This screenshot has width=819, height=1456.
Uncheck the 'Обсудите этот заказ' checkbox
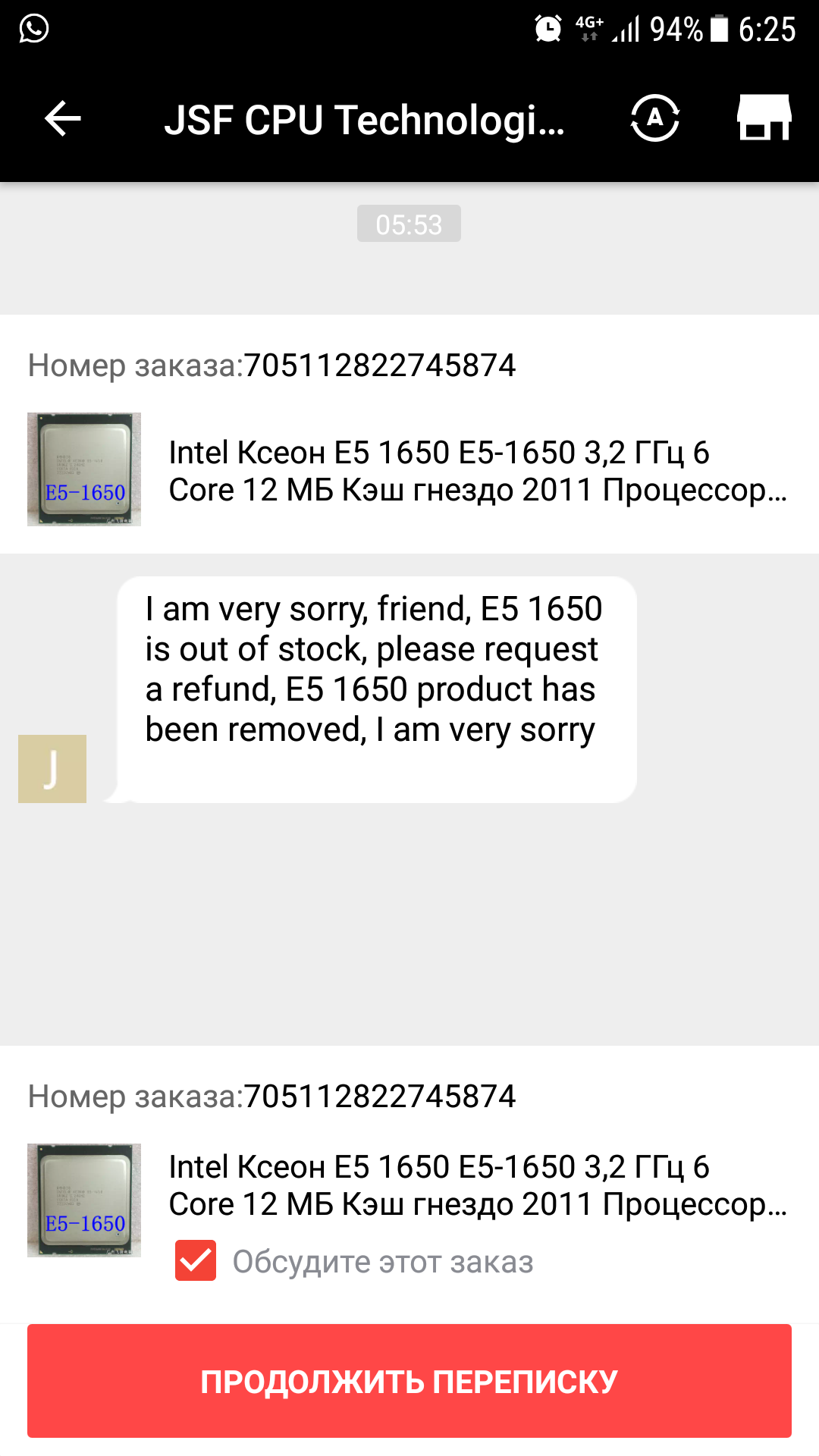(x=196, y=1260)
